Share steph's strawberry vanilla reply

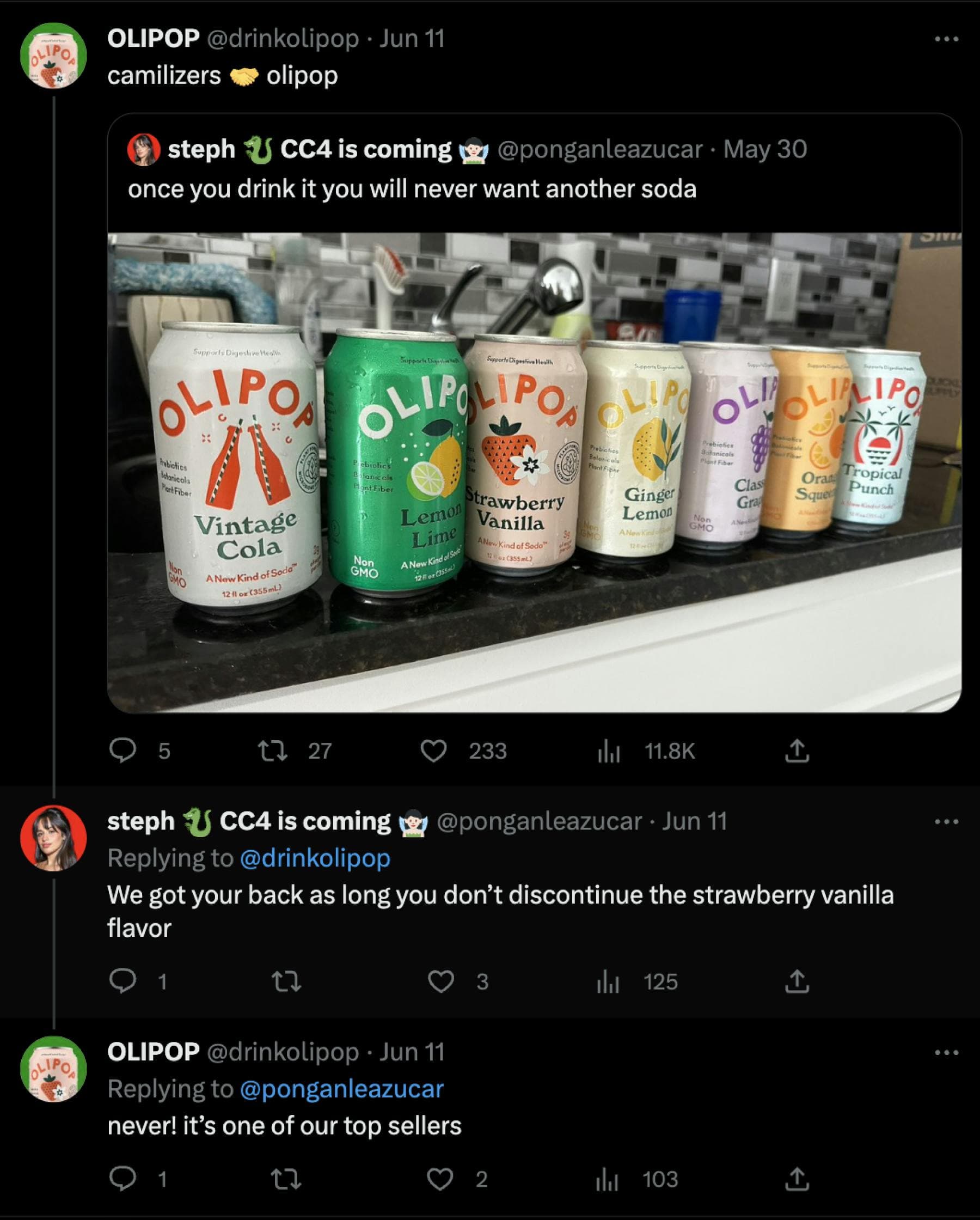(797, 981)
